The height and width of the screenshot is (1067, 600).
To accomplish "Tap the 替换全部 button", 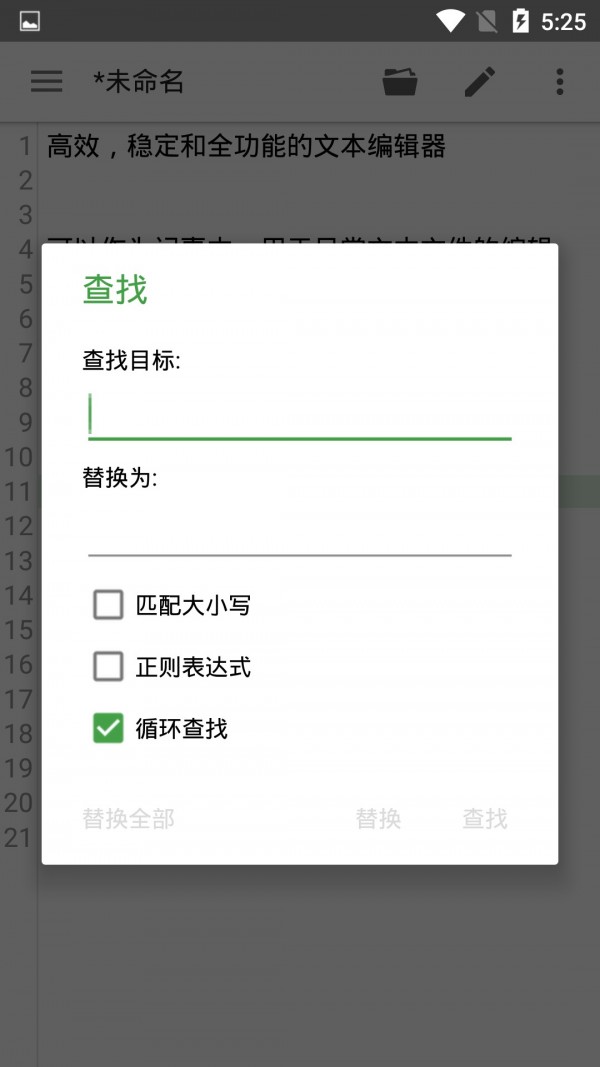I will [x=128, y=819].
